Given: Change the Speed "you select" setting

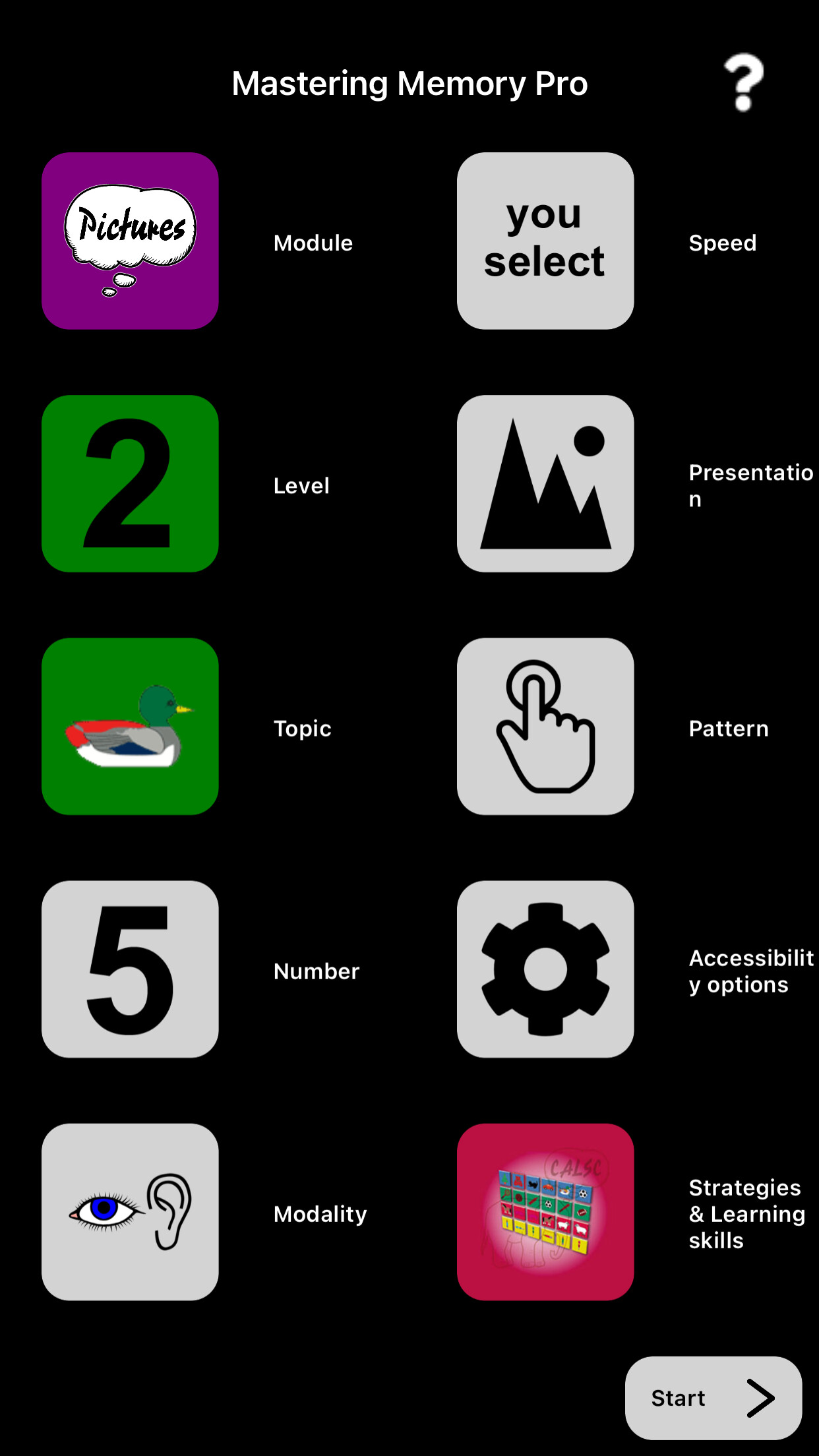Looking at the screenshot, I should click(x=545, y=241).
